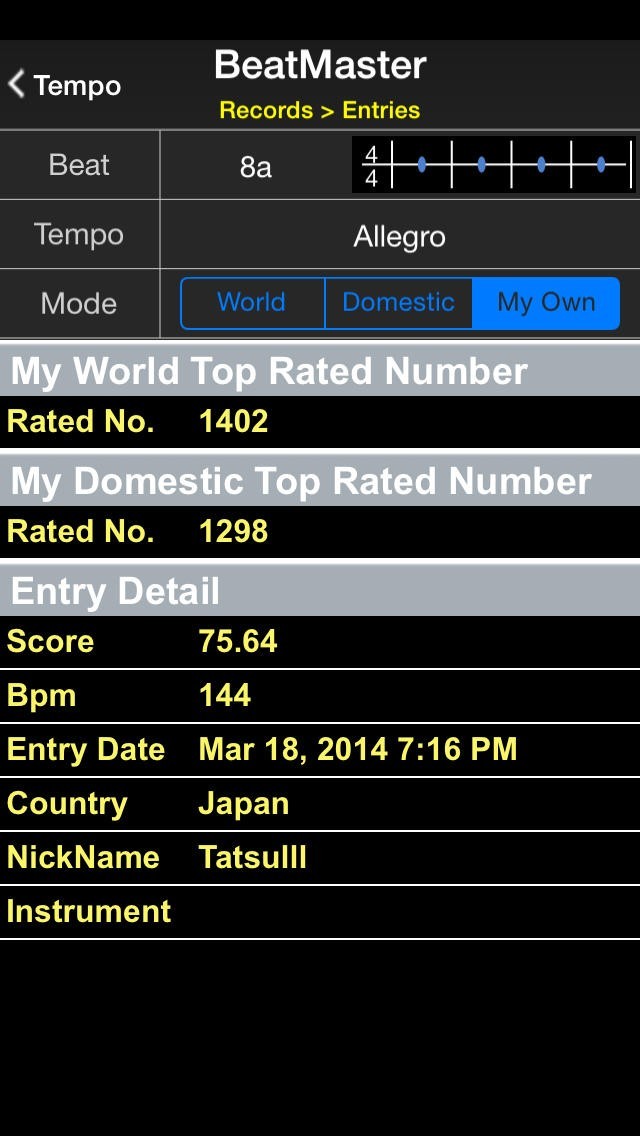Go back to the Tempo screen
This screenshot has height=1136, width=640.
pyautogui.click(x=64, y=86)
